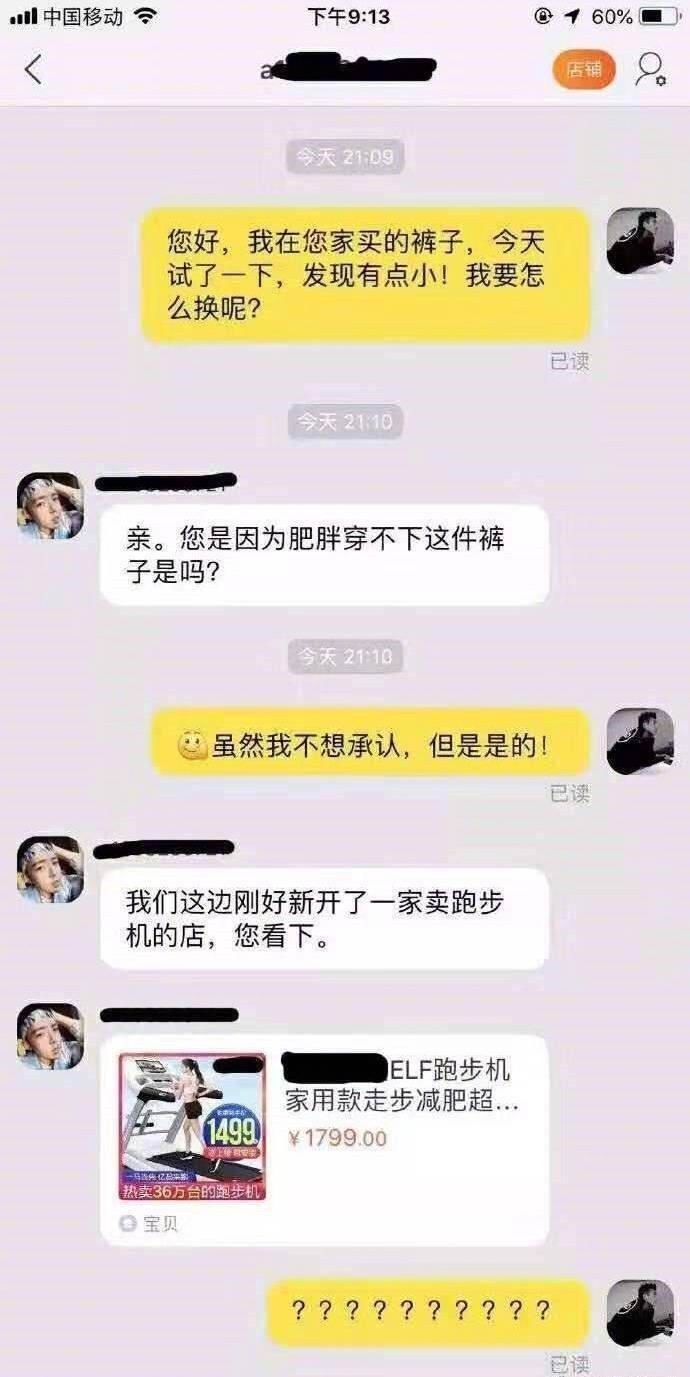This screenshot has width=690, height=1377.
Task: Go back with the top-left arrow
Action: click(x=34, y=69)
